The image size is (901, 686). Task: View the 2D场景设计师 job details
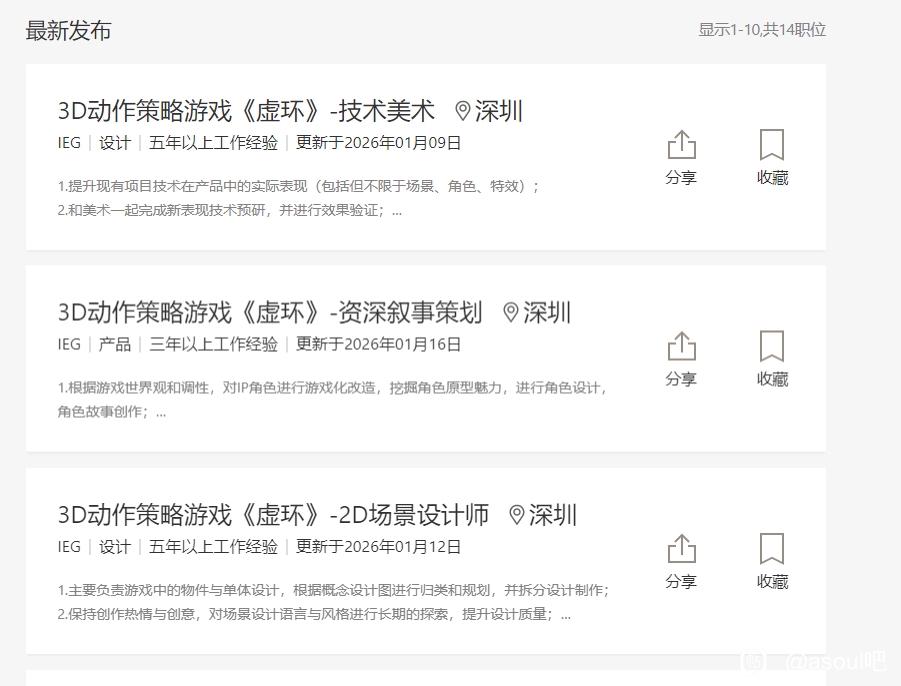point(274,515)
